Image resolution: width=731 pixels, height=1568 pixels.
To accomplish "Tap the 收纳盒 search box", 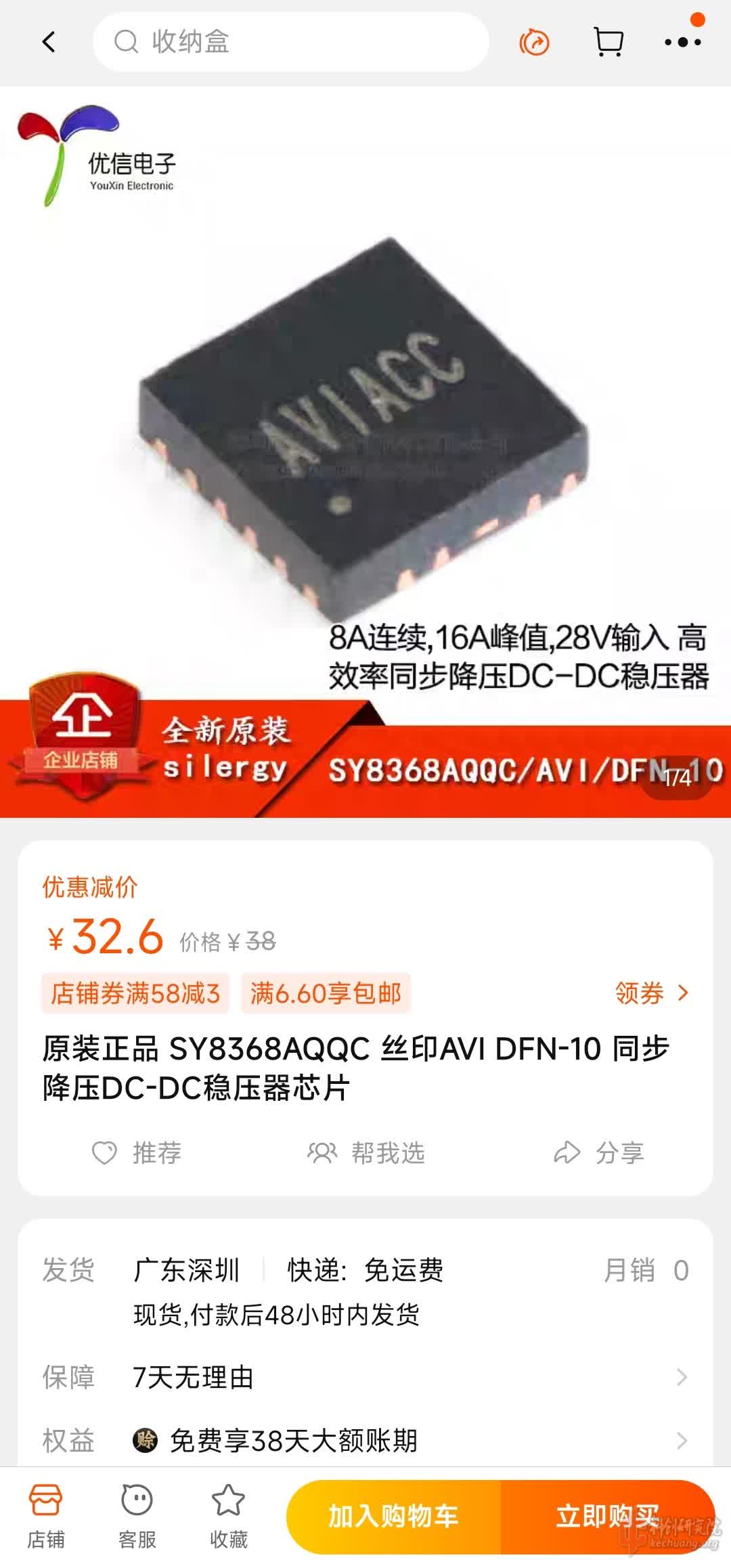I will pyautogui.click(x=291, y=42).
